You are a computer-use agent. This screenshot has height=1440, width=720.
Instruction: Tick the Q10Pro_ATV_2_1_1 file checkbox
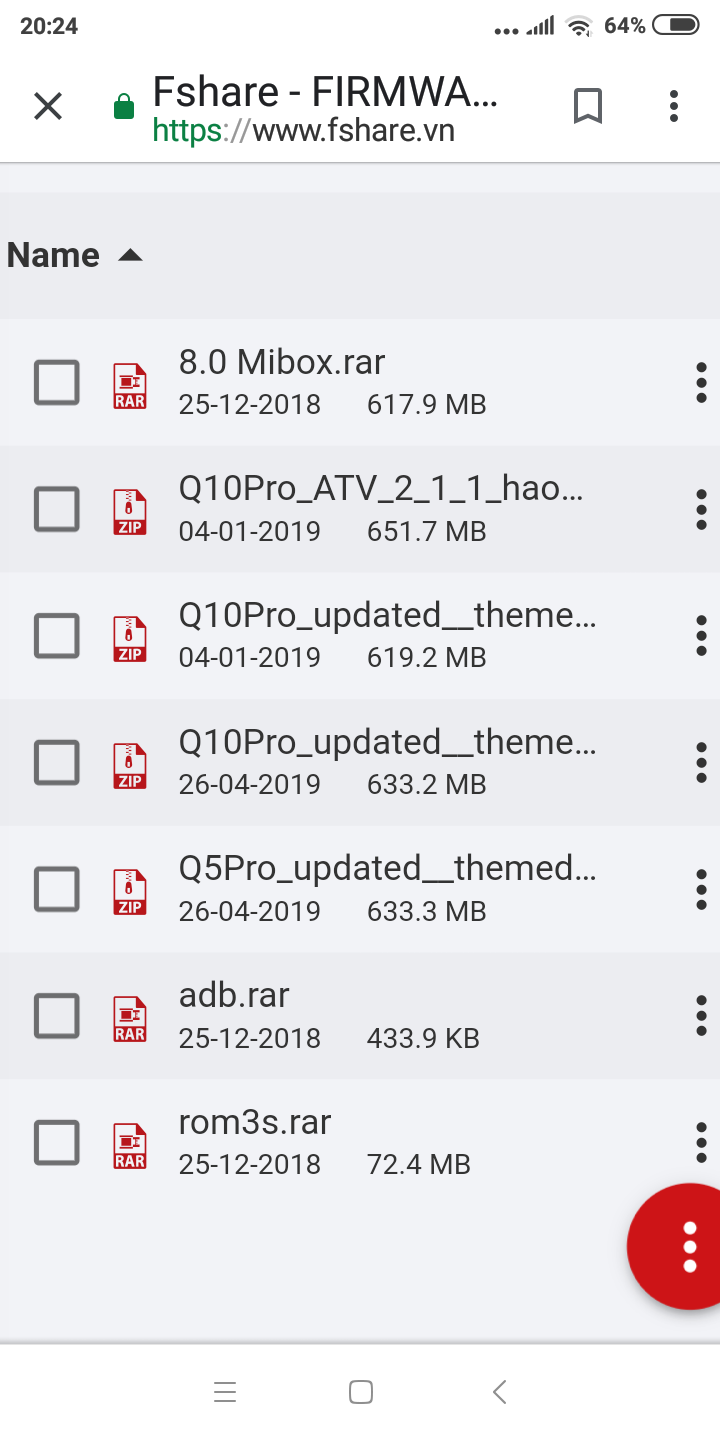[57, 509]
